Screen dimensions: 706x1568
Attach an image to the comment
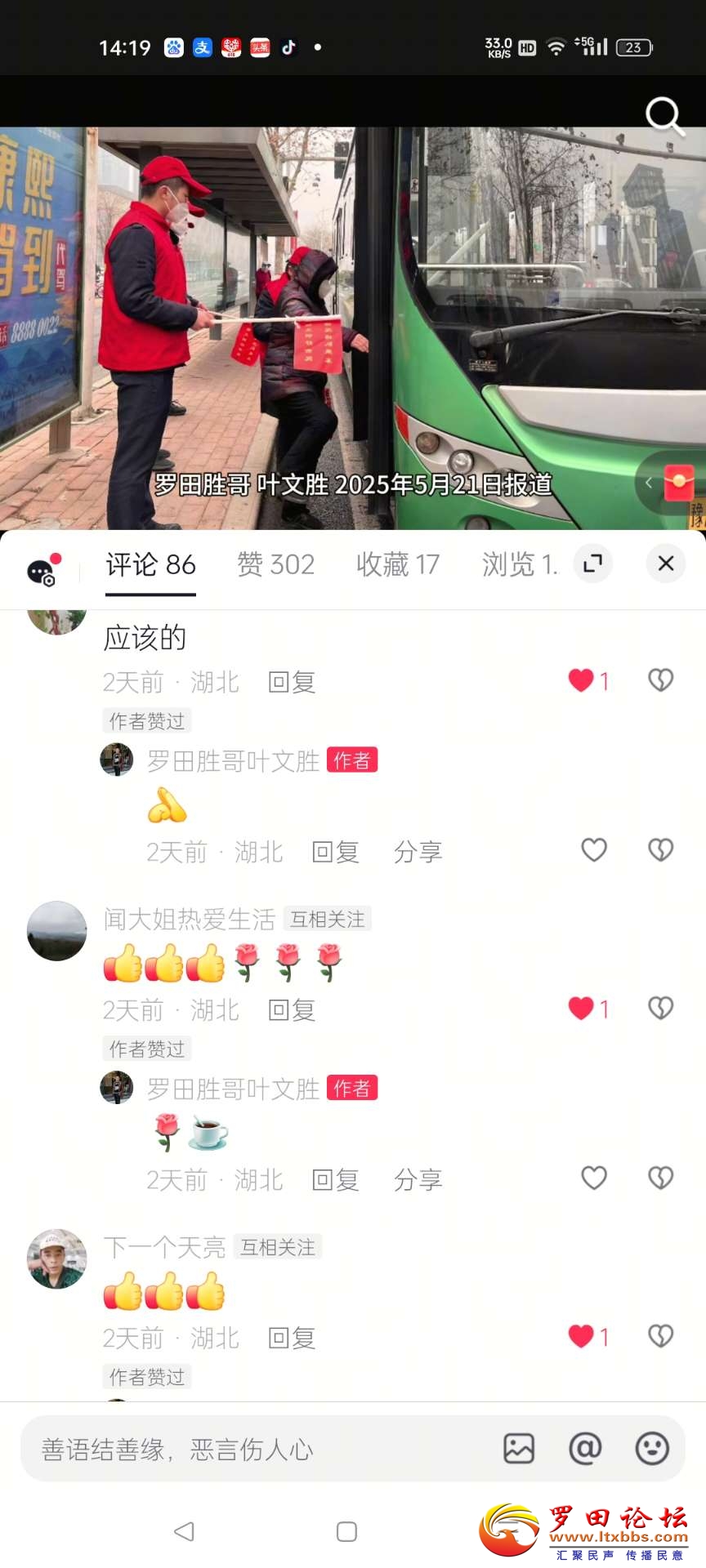point(519,1449)
